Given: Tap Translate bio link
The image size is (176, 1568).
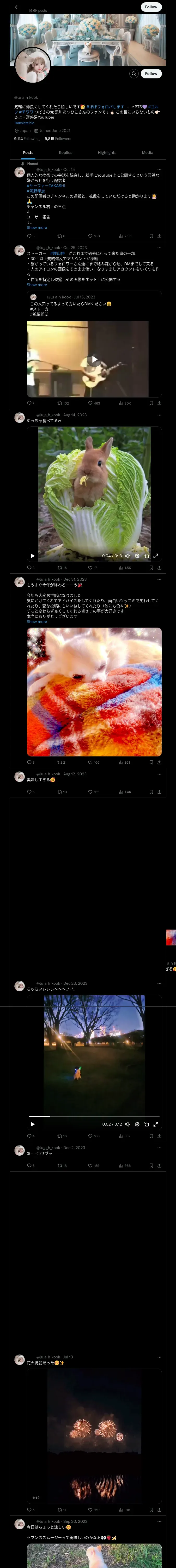Looking at the screenshot, I should tap(24, 123).
